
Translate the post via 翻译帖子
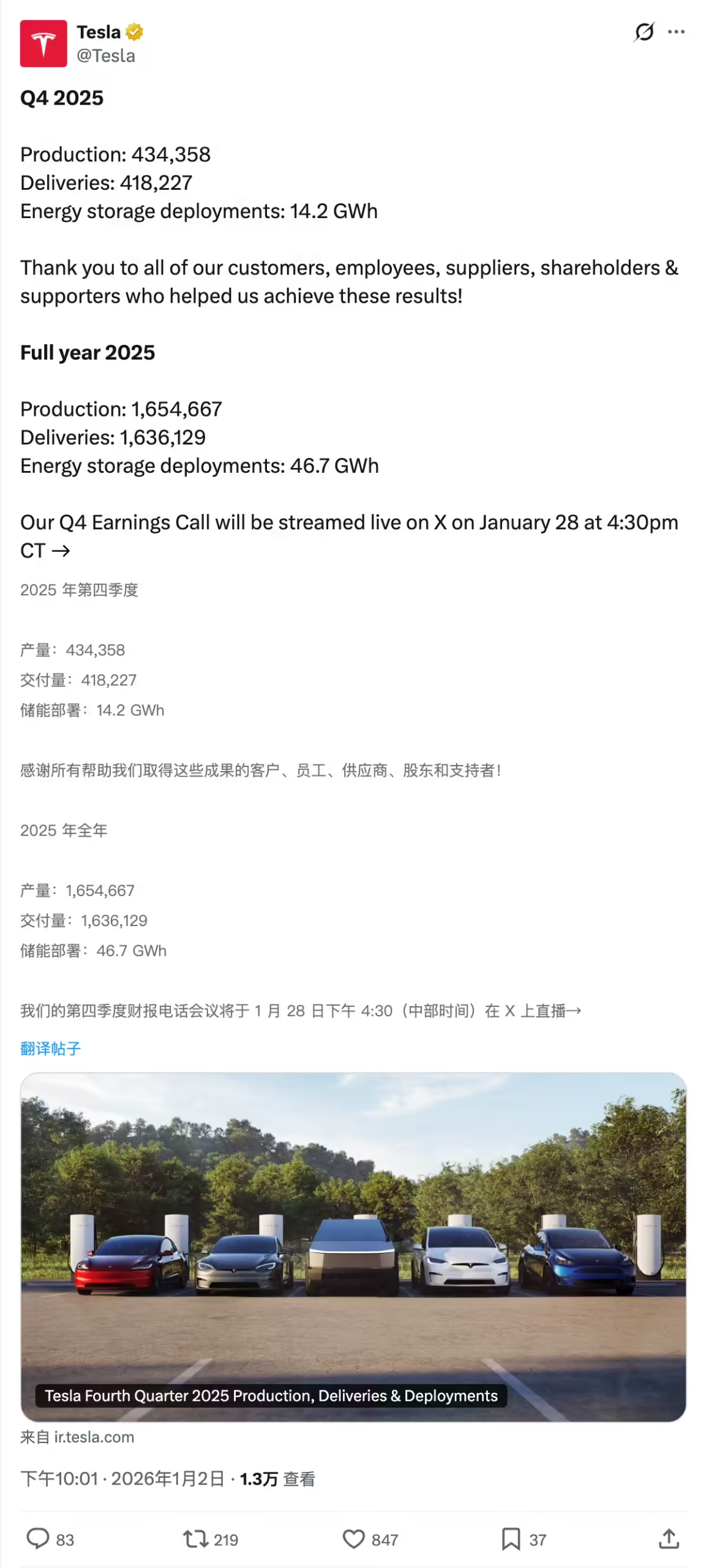click(51, 1048)
